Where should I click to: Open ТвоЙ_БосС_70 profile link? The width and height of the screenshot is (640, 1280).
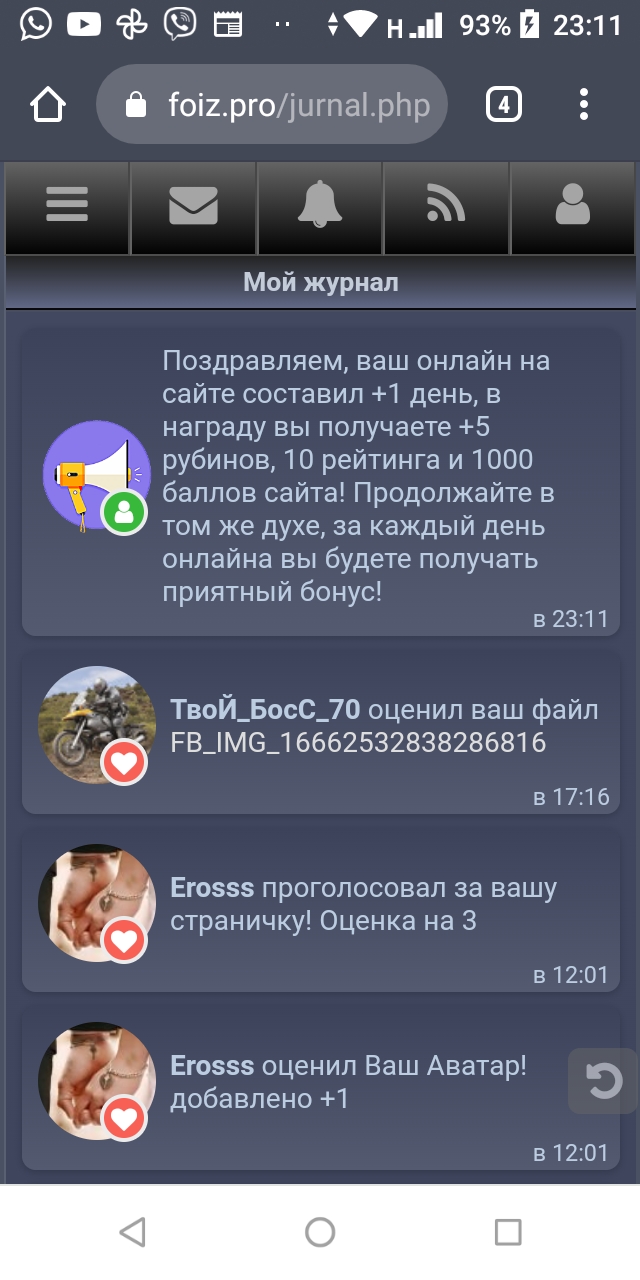click(265, 710)
